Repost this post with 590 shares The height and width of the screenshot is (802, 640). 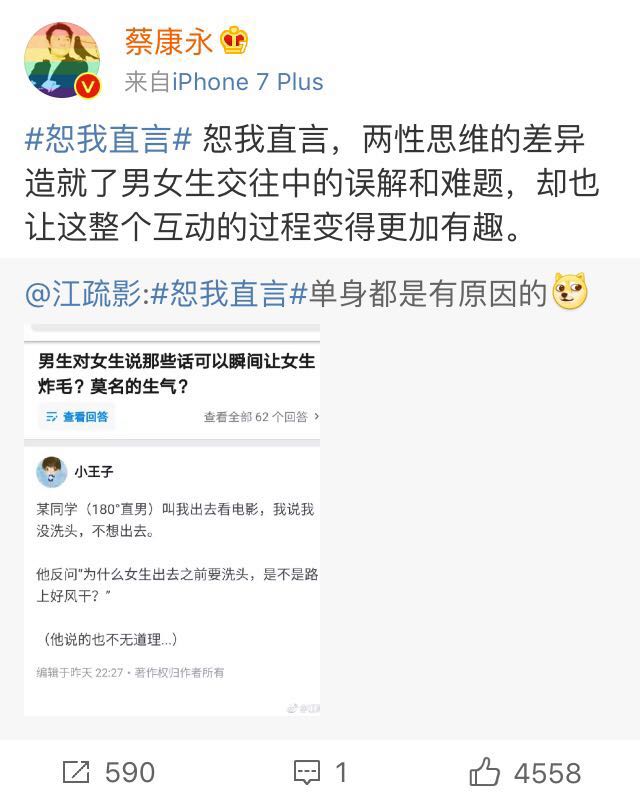(108, 772)
